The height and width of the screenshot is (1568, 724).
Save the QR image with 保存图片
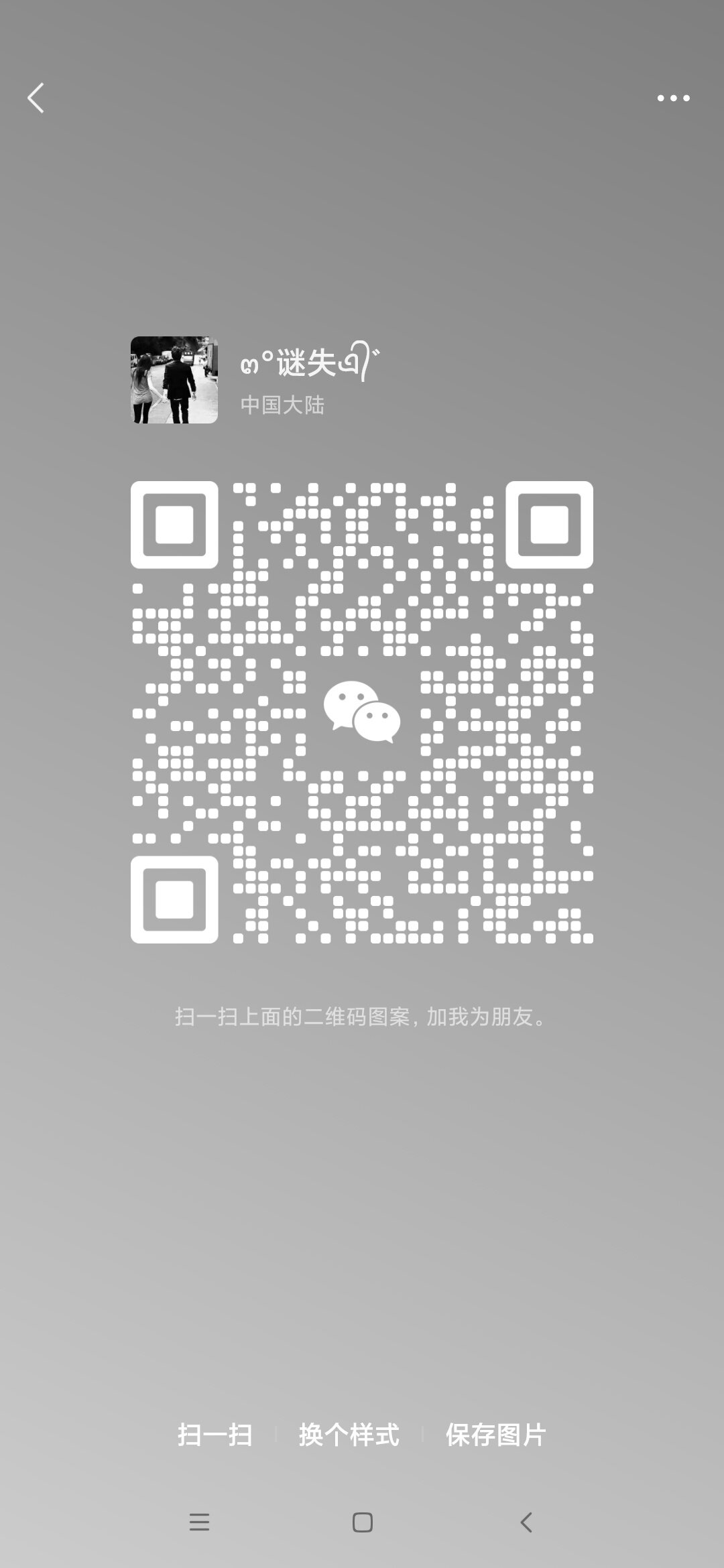point(495,1435)
